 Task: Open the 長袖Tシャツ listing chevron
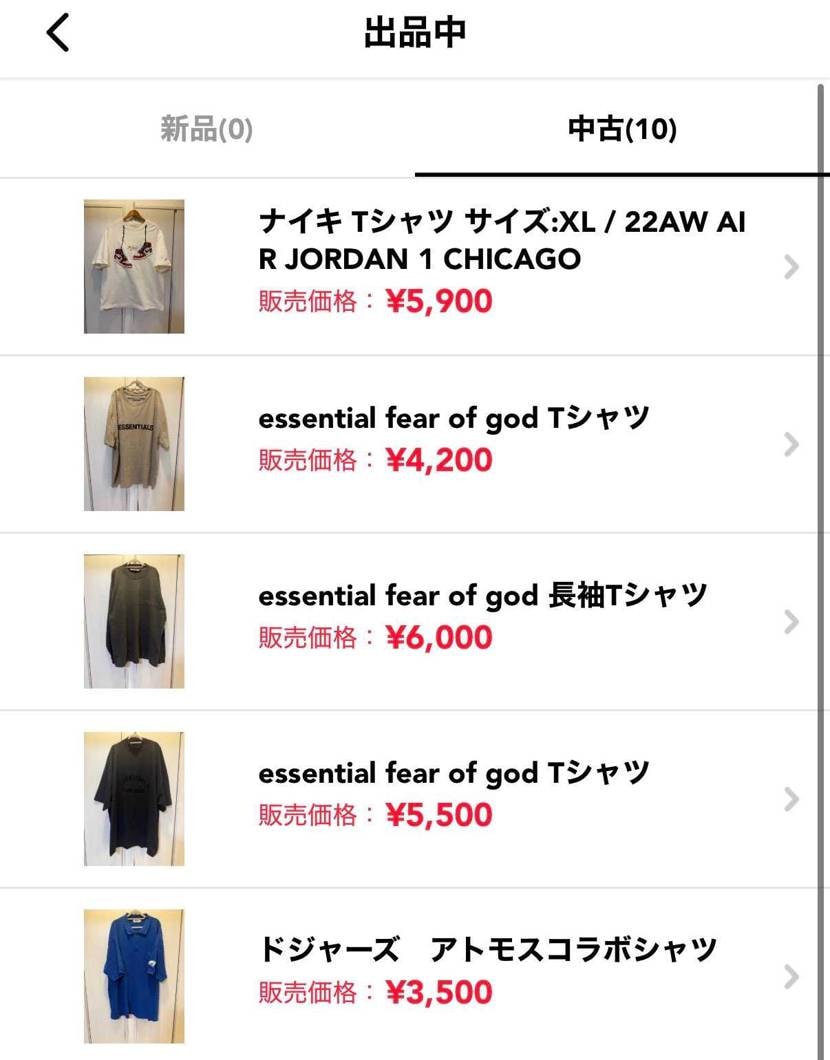coord(793,620)
